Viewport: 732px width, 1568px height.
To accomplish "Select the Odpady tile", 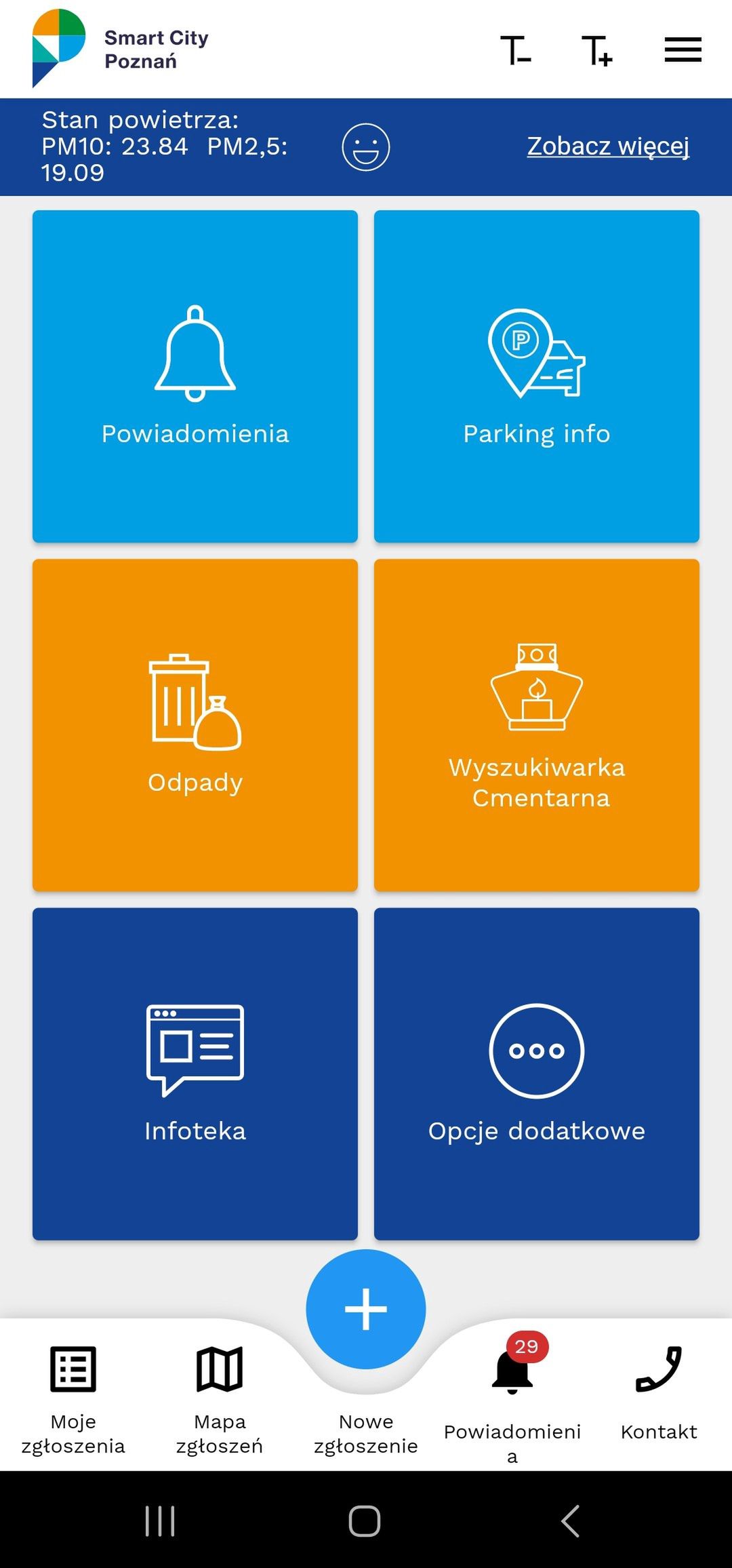I will pyautogui.click(x=195, y=725).
